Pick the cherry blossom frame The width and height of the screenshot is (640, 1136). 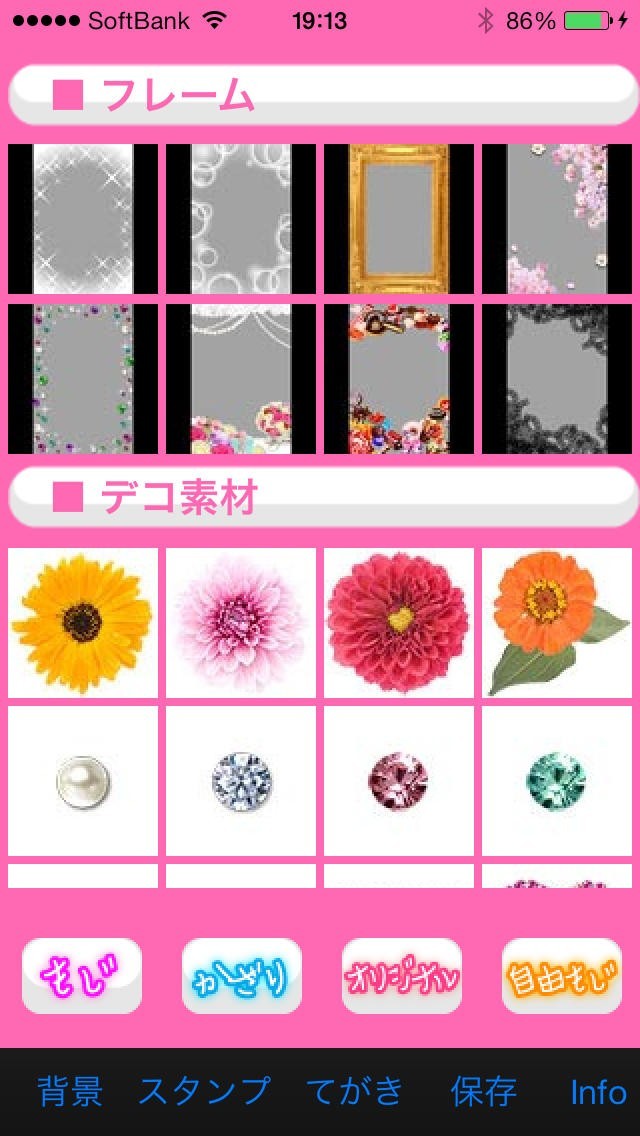pyautogui.click(x=557, y=219)
